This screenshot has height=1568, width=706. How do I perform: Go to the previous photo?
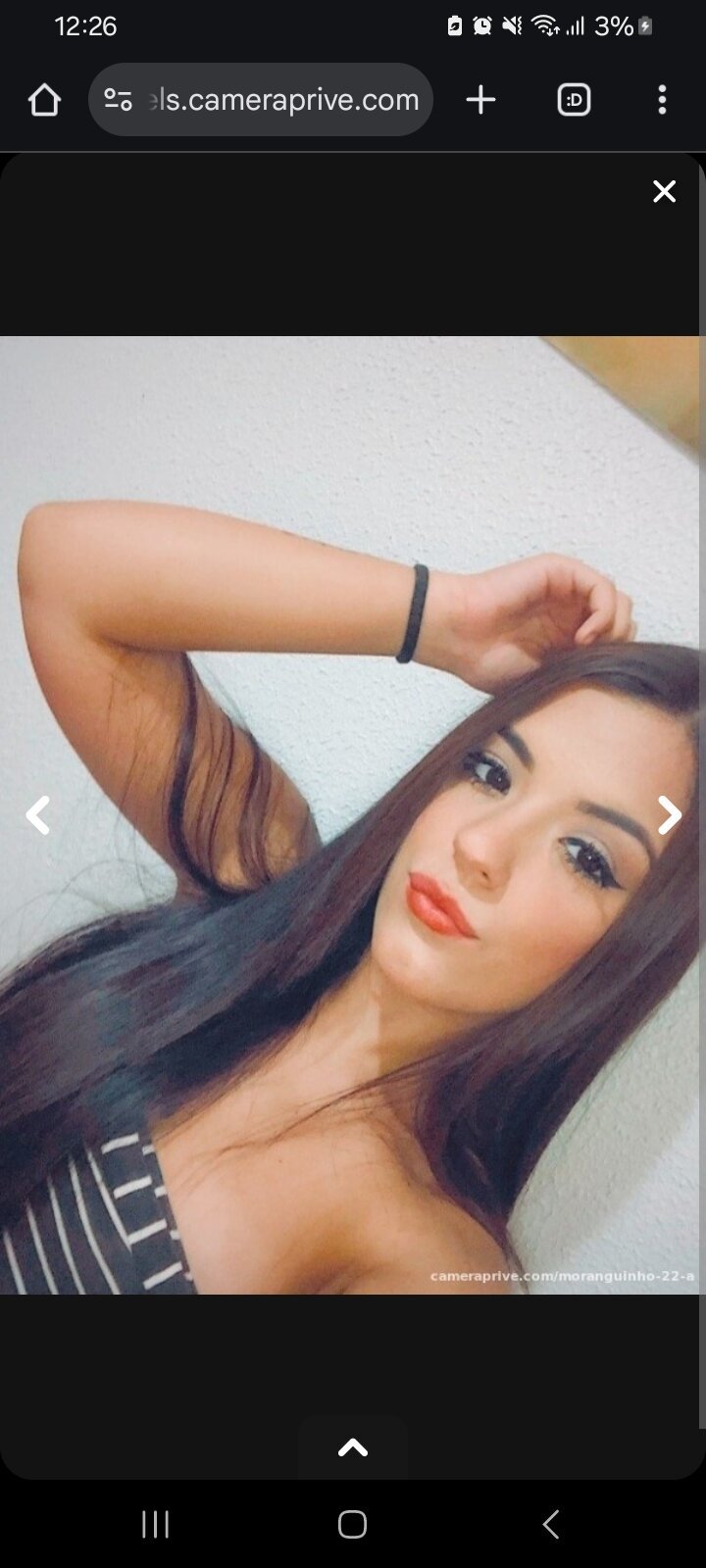click(x=37, y=814)
